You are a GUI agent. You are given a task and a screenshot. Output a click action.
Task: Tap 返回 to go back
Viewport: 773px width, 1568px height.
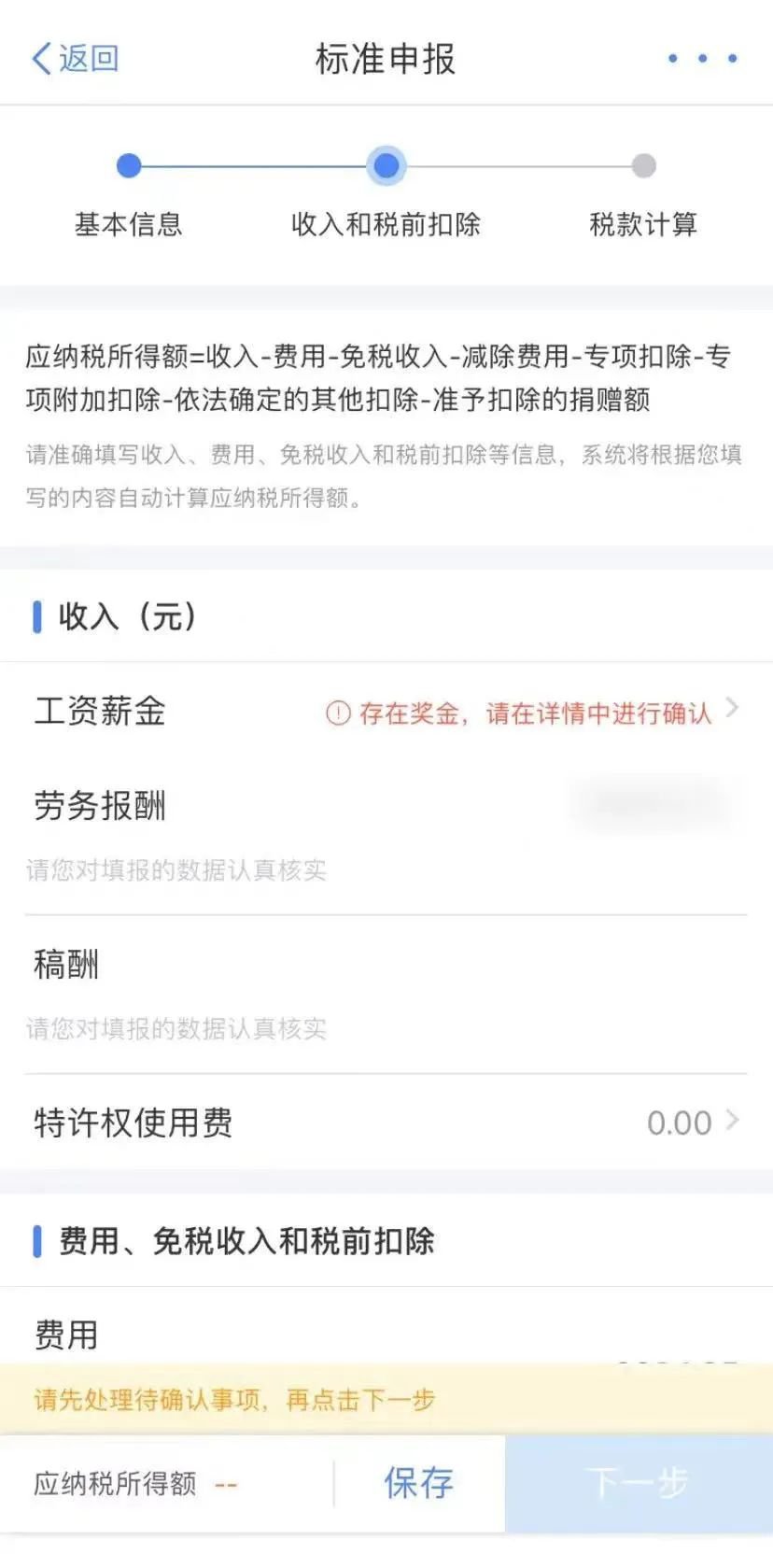coord(75,58)
